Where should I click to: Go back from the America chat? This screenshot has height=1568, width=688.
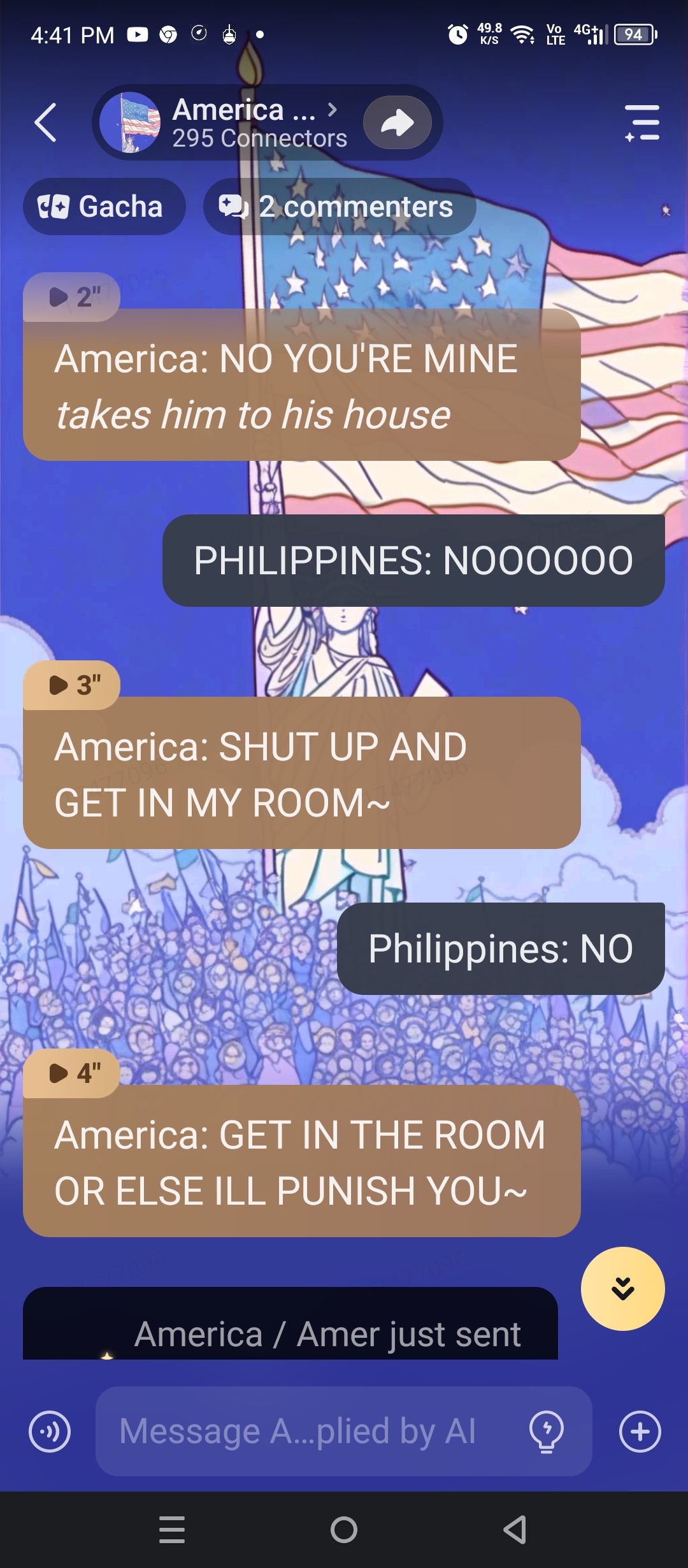[46, 122]
